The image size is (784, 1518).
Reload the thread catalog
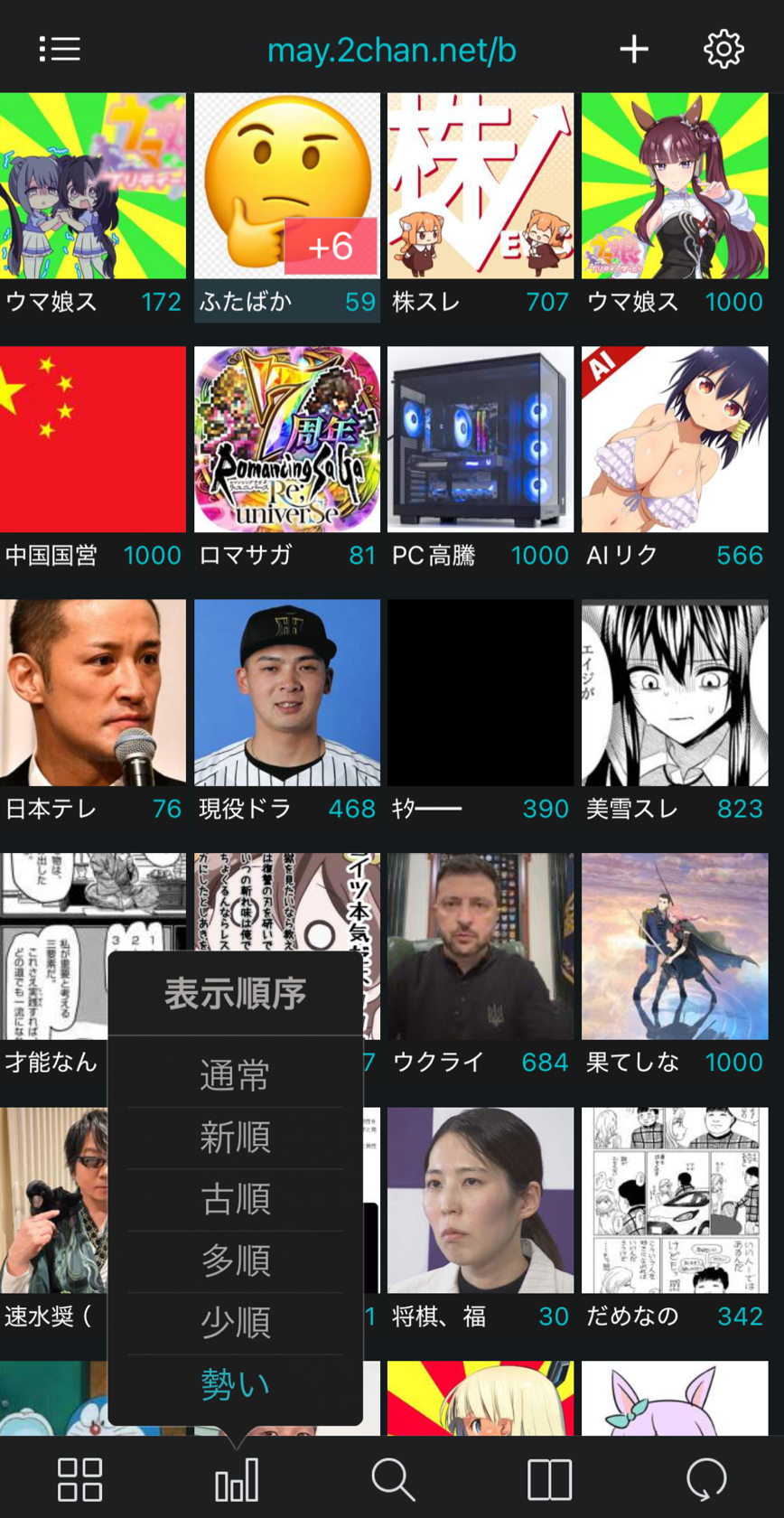pyautogui.click(x=706, y=1479)
